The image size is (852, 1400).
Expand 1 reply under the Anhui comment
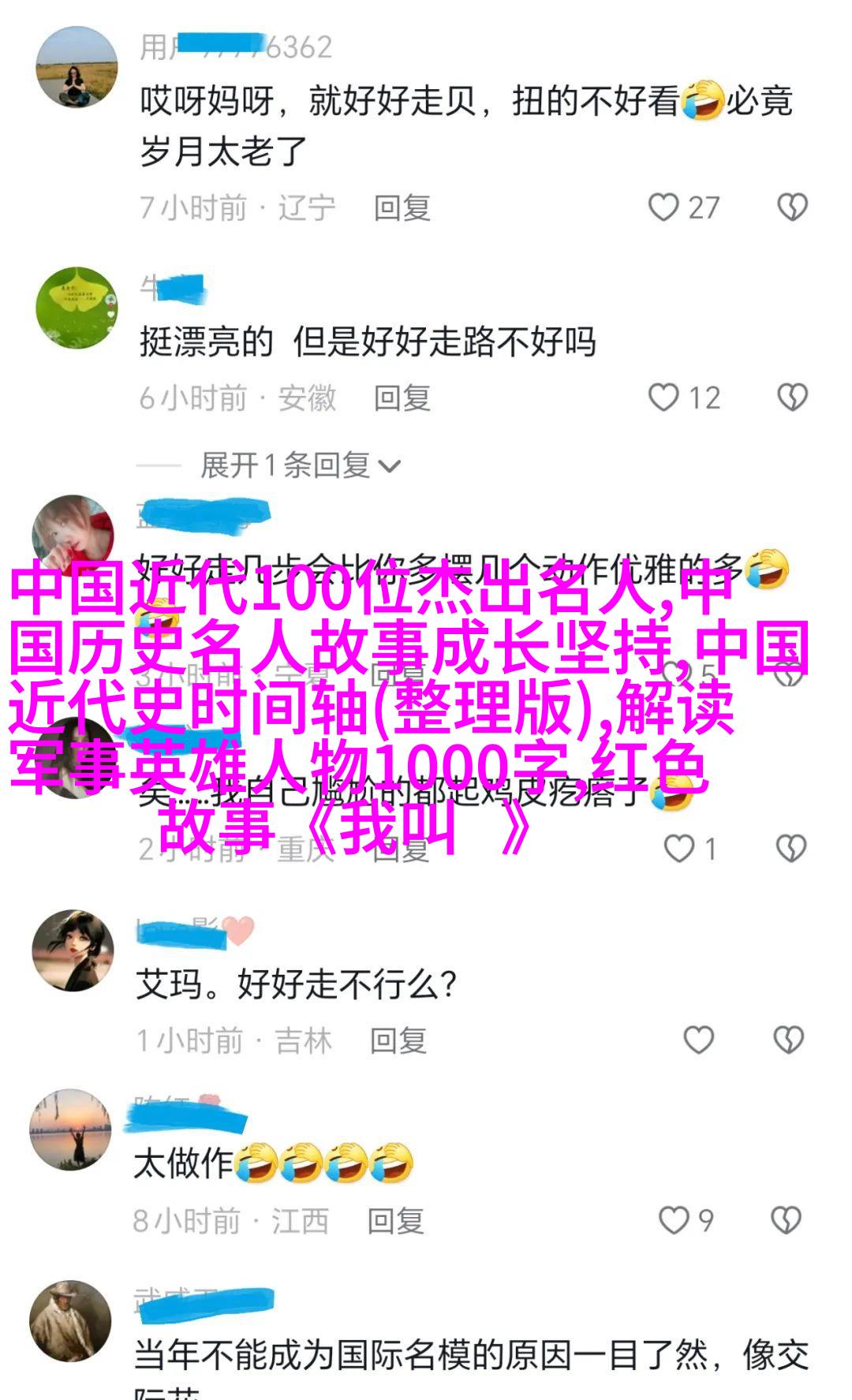coord(301,465)
